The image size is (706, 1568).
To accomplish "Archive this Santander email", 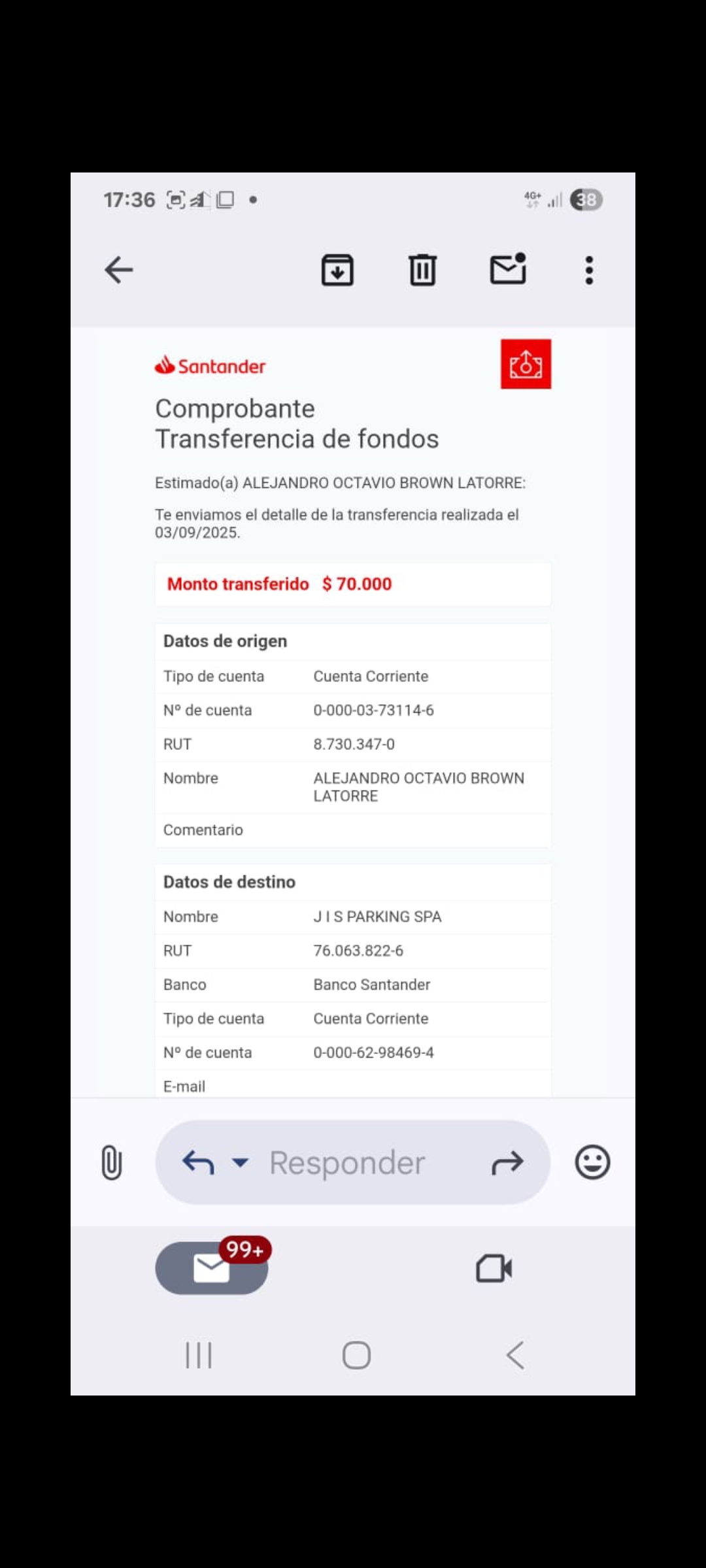I will tap(337, 270).
